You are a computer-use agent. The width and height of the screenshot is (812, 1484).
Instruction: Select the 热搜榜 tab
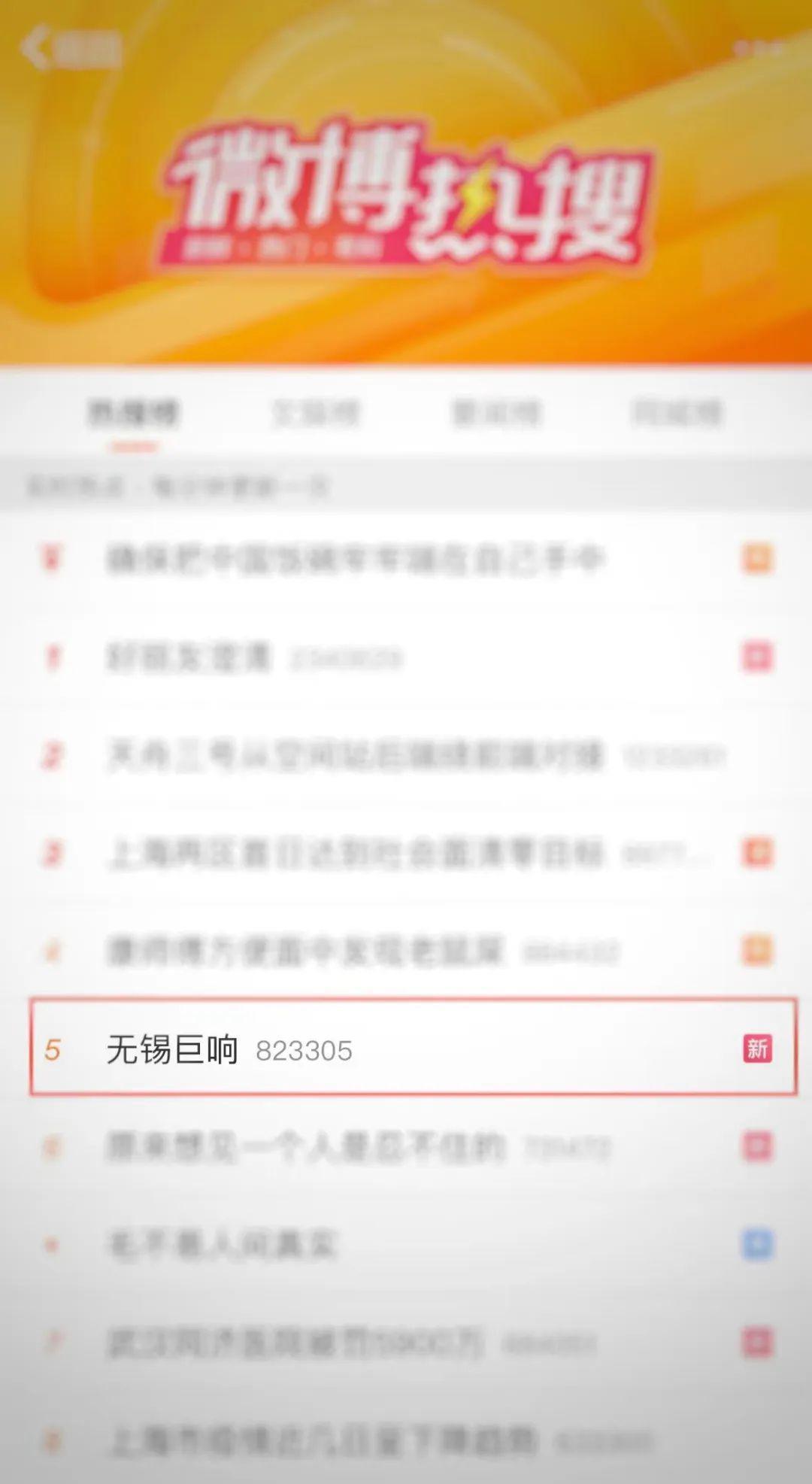134,413
